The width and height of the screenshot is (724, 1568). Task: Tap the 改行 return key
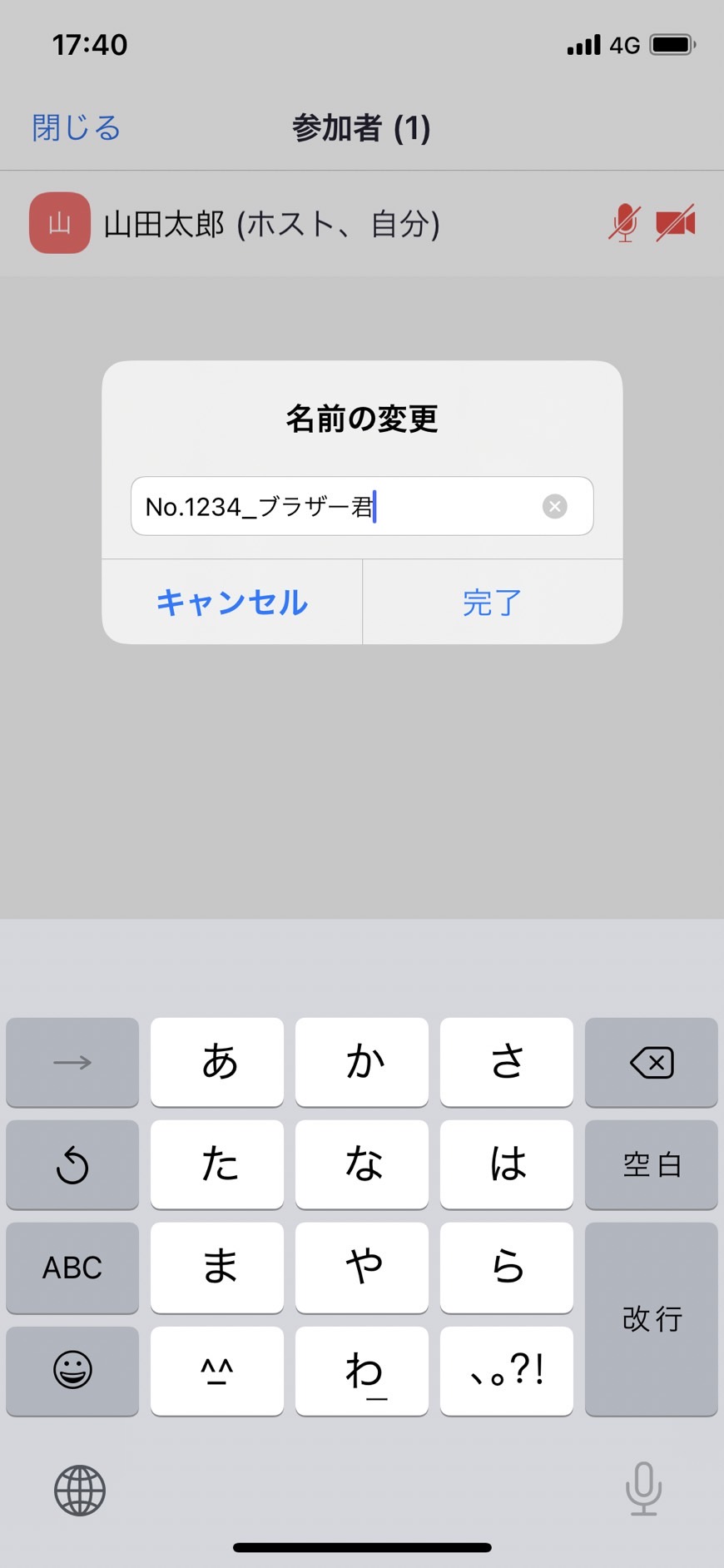click(x=651, y=1318)
